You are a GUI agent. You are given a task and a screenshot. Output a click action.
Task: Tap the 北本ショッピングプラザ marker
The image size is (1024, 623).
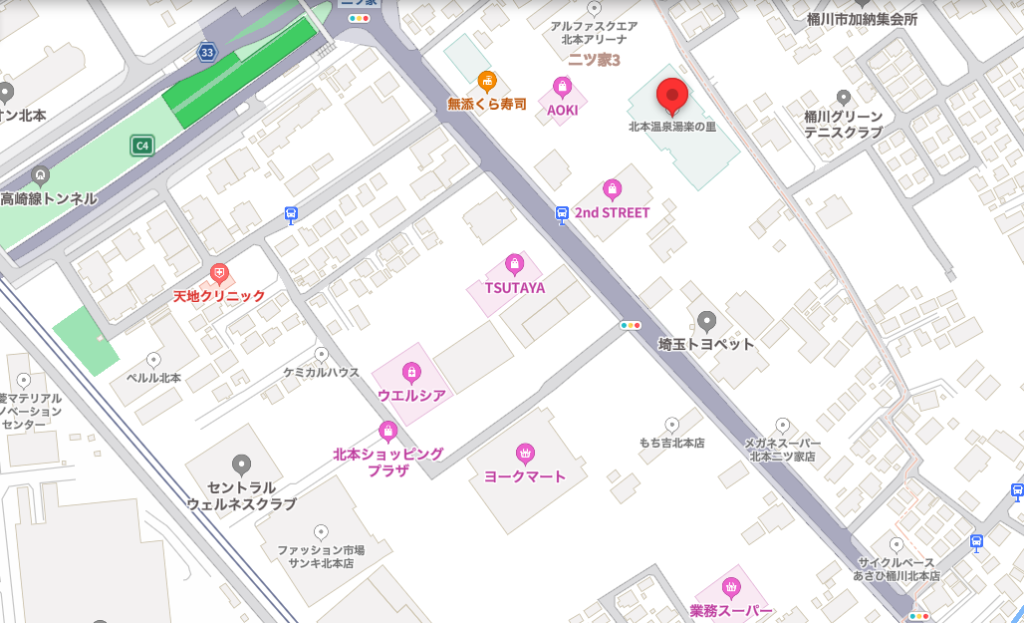pos(388,431)
